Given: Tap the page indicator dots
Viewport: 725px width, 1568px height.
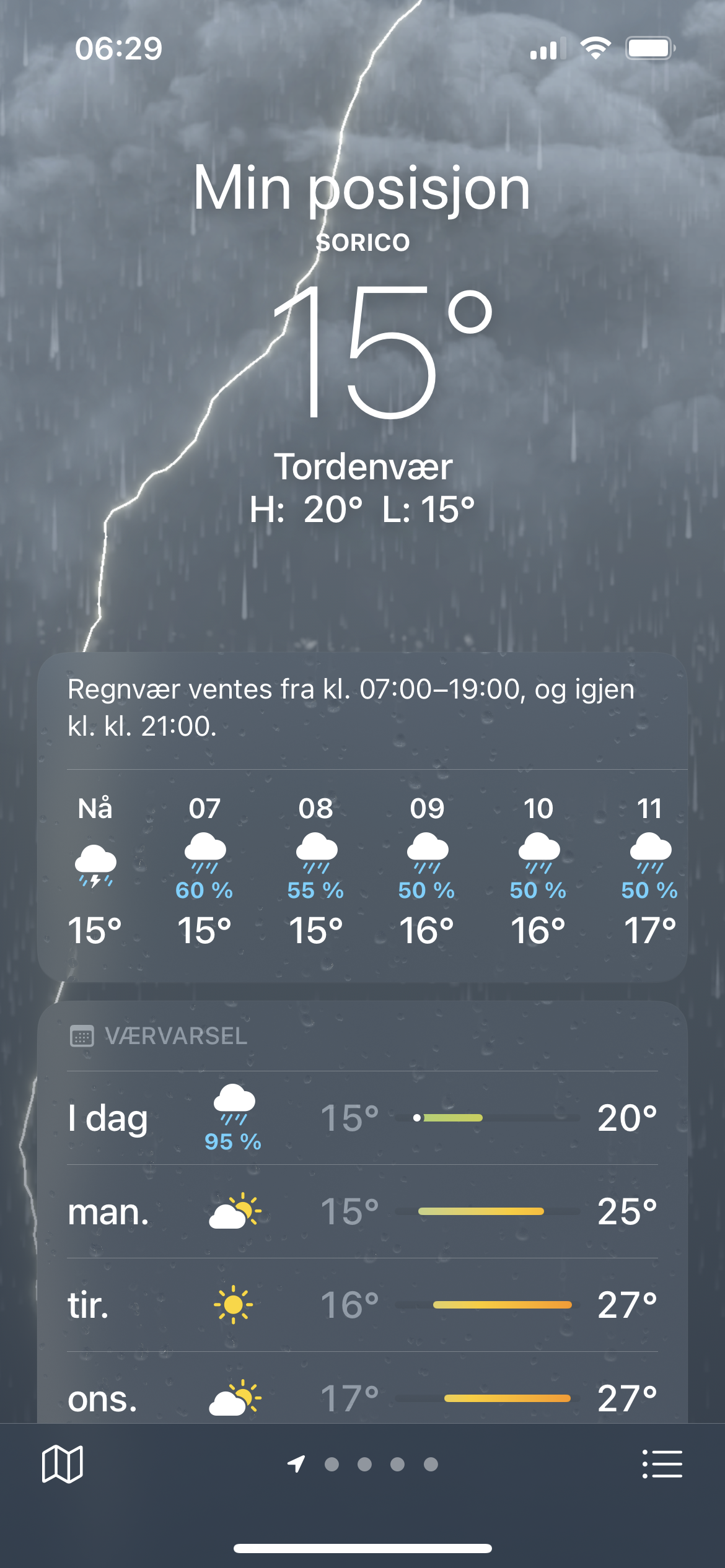Looking at the screenshot, I should click(x=364, y=1464).
